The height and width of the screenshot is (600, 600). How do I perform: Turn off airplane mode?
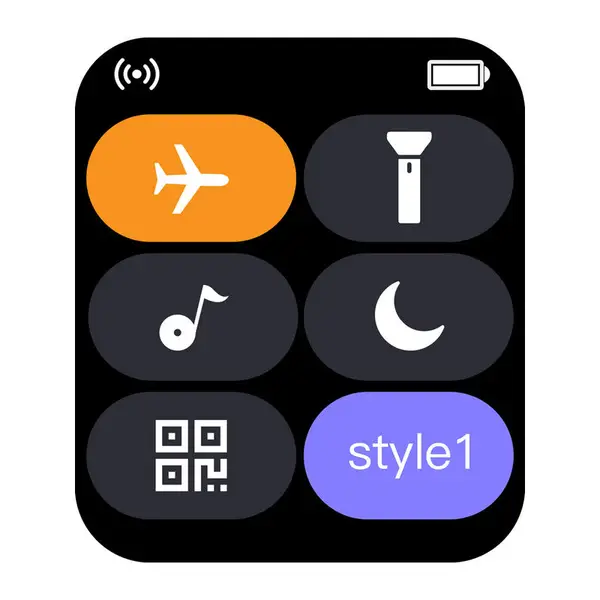click(x=192, y=178)
